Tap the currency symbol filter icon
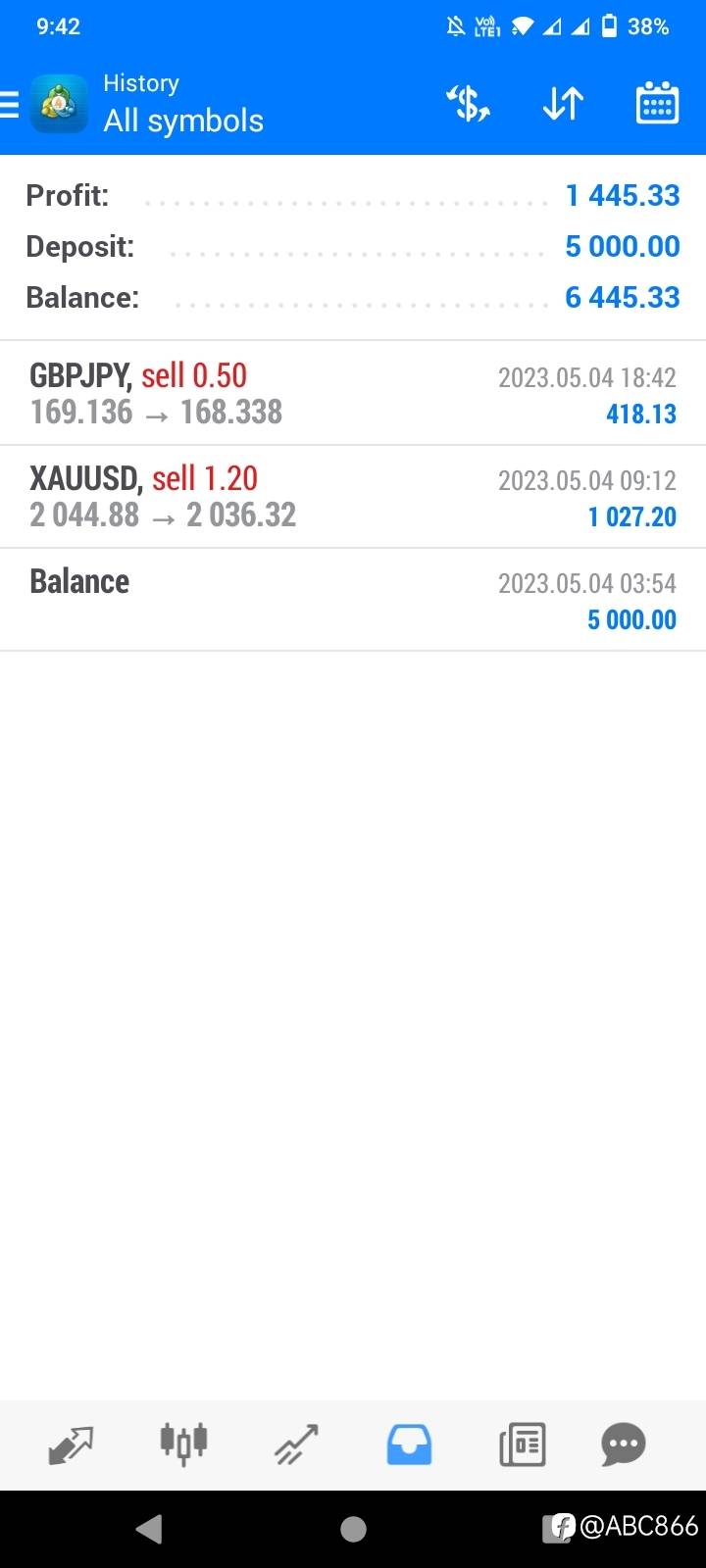 (468, 104)
